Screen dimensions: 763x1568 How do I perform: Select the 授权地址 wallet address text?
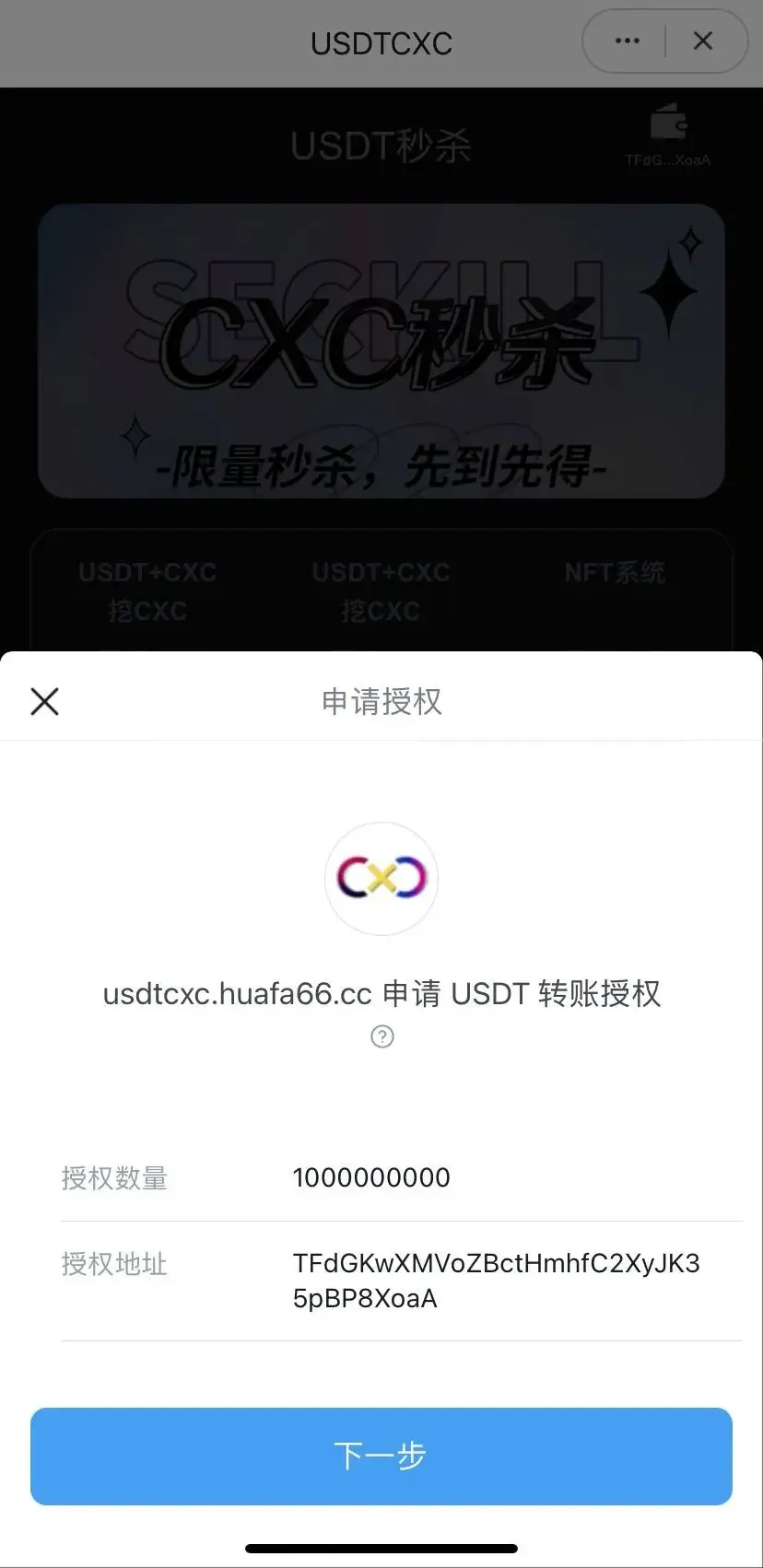tap(497, 1281)
